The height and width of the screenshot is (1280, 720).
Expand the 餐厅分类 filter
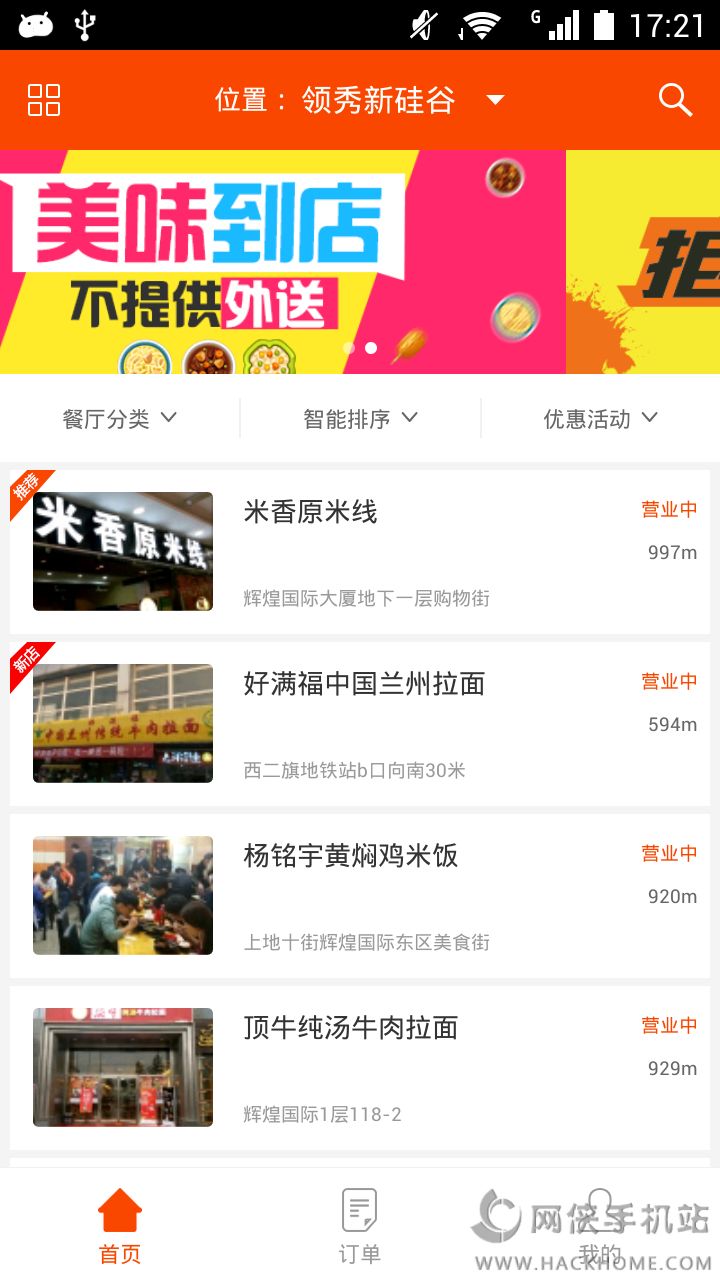[x=120, y=418]
